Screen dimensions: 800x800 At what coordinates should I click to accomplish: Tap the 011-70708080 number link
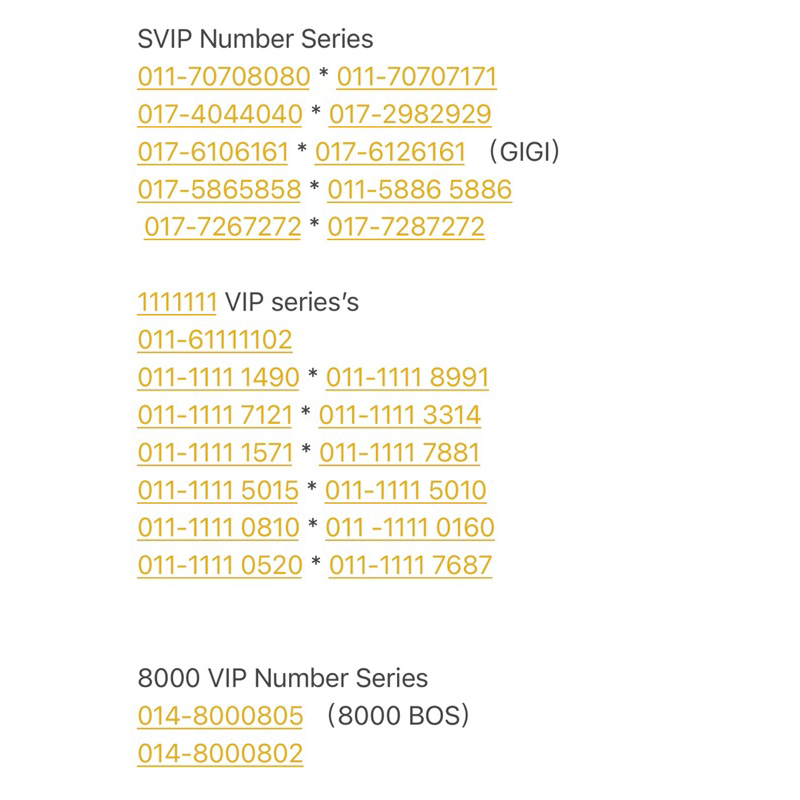click(x=223, y=77)
